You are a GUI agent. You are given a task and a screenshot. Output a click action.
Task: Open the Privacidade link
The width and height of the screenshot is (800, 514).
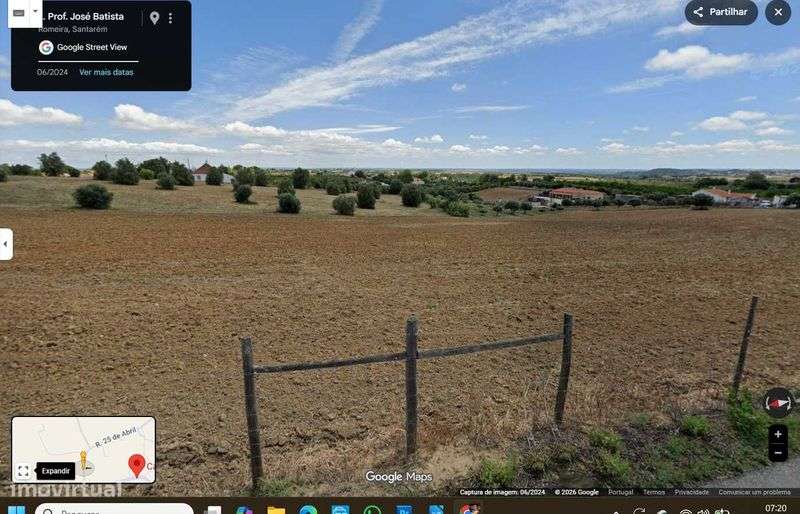[x=691, y=492]
